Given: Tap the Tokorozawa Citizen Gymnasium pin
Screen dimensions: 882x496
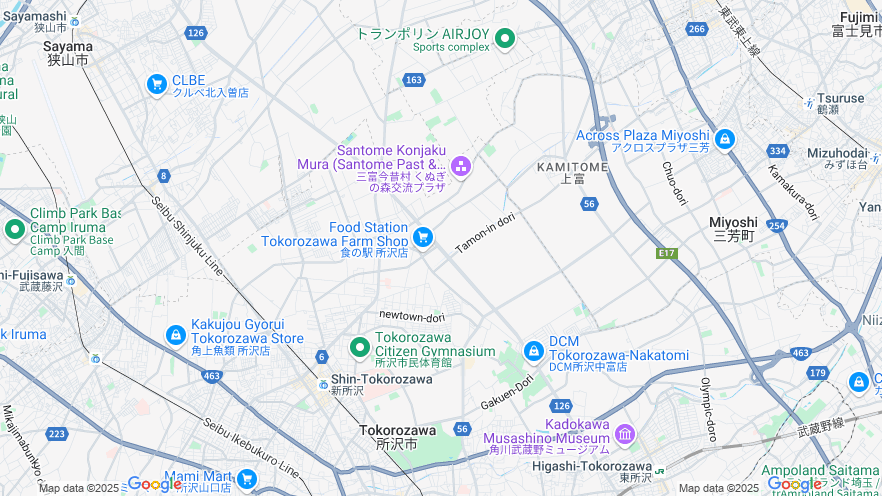Looking at the screenshot, I should tap(360, 347).
